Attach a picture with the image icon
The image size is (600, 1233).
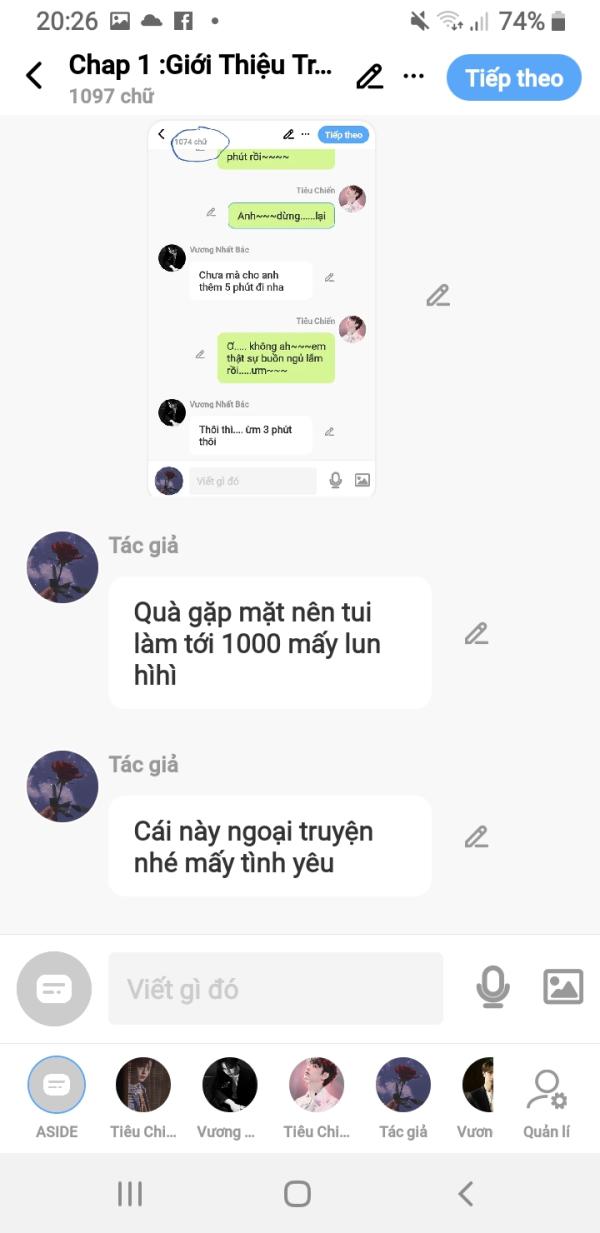pyautogui.click(x=563, y=987)
